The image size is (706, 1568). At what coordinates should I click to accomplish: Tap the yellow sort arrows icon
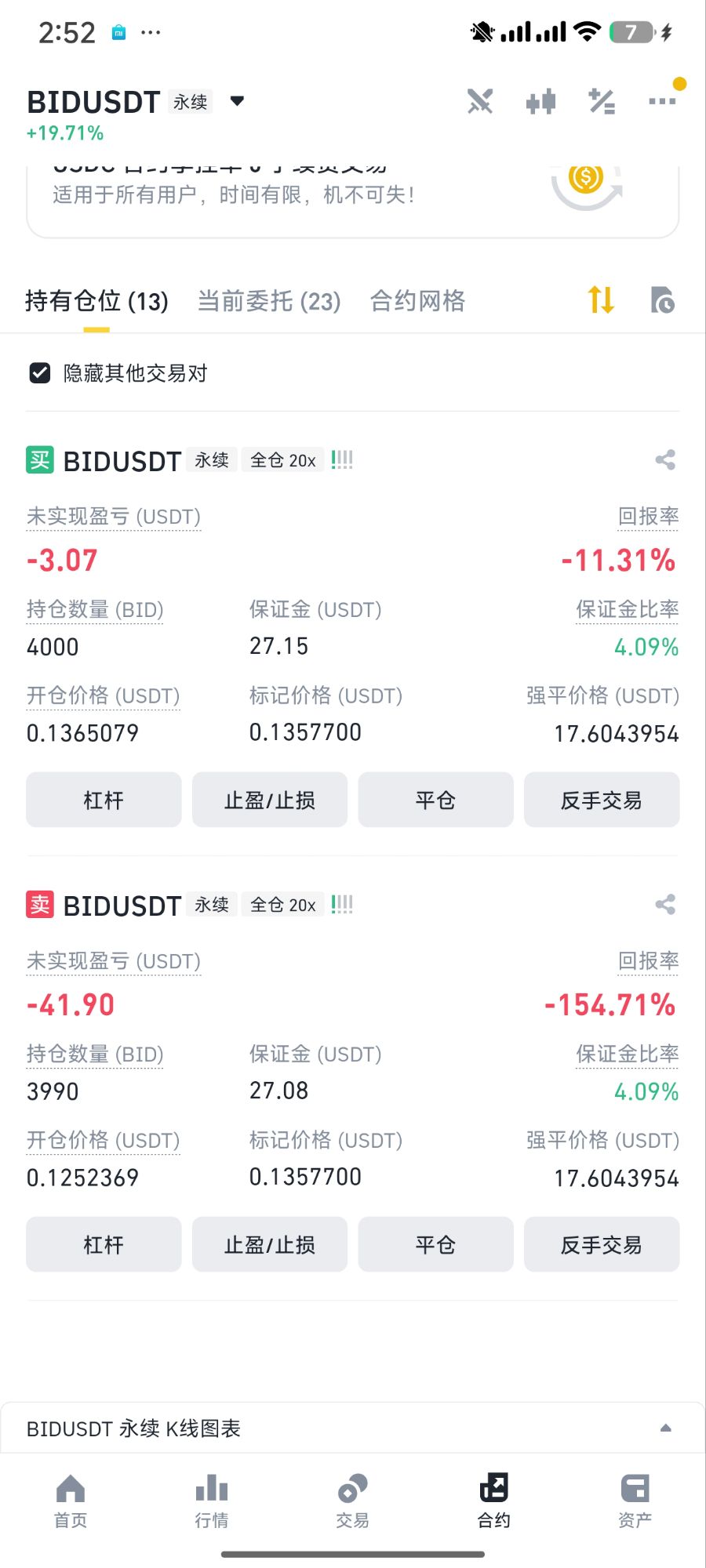pyautogui.click(x=601, y=299)
